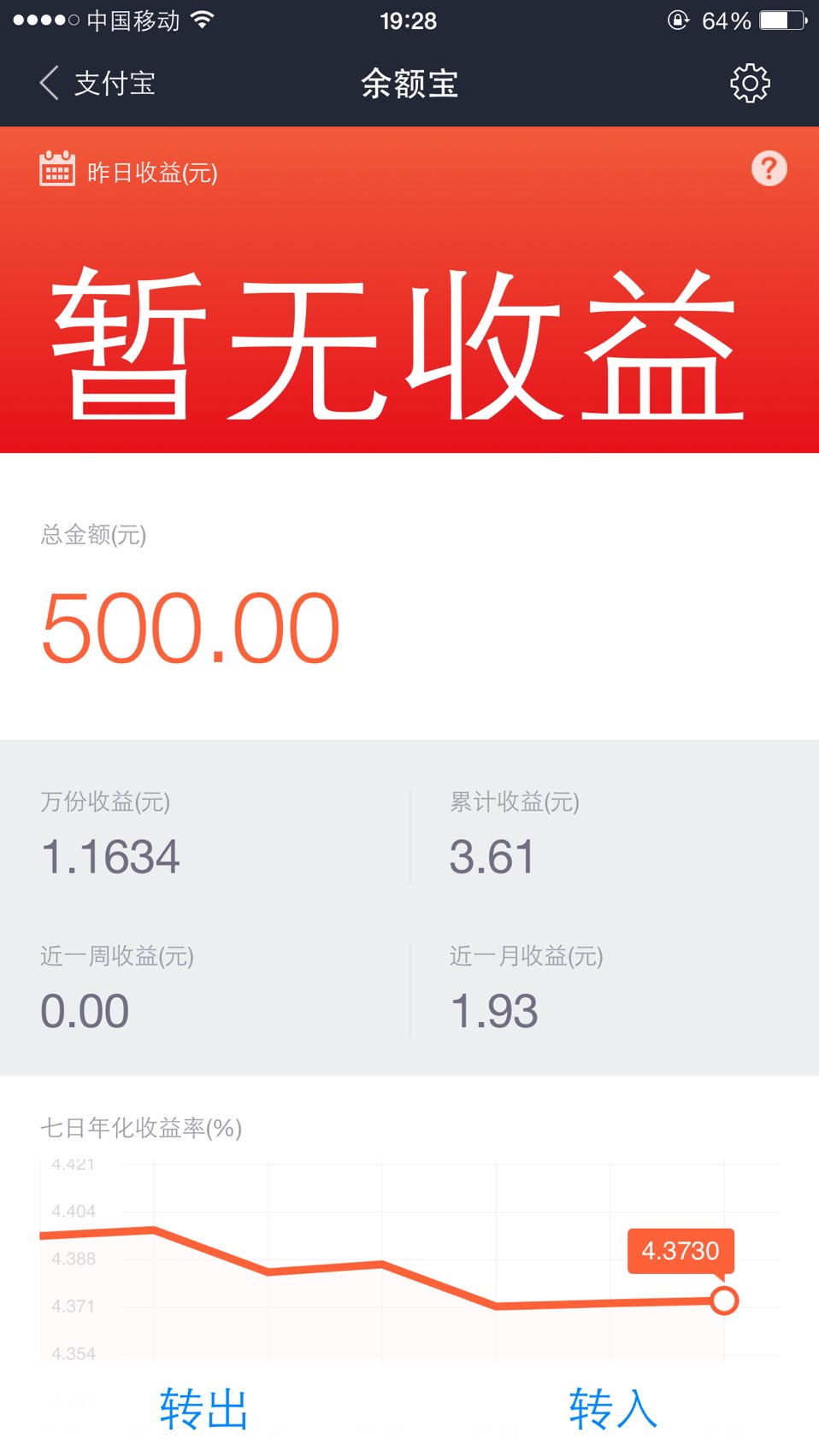
Task: Open 昨日收益 earnings banner
Action: [x=409, y=290]
